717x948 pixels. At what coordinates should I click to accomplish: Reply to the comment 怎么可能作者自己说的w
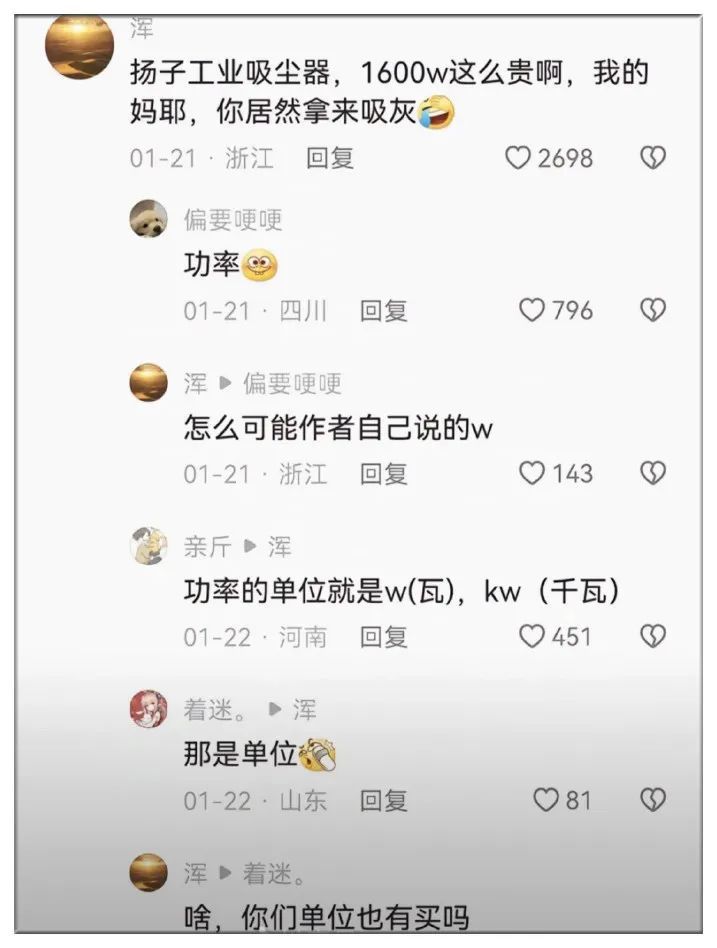(384, 473)
